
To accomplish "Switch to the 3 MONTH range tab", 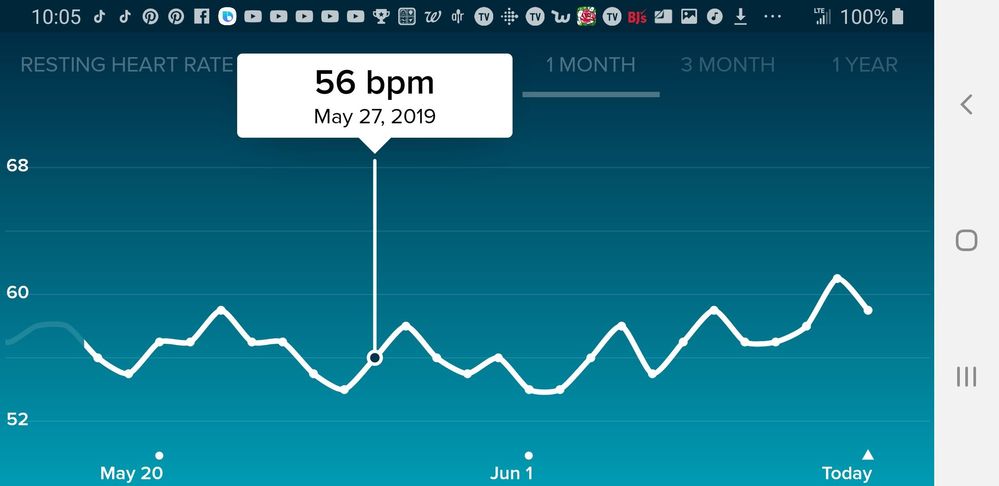I will tap(727, 65).
